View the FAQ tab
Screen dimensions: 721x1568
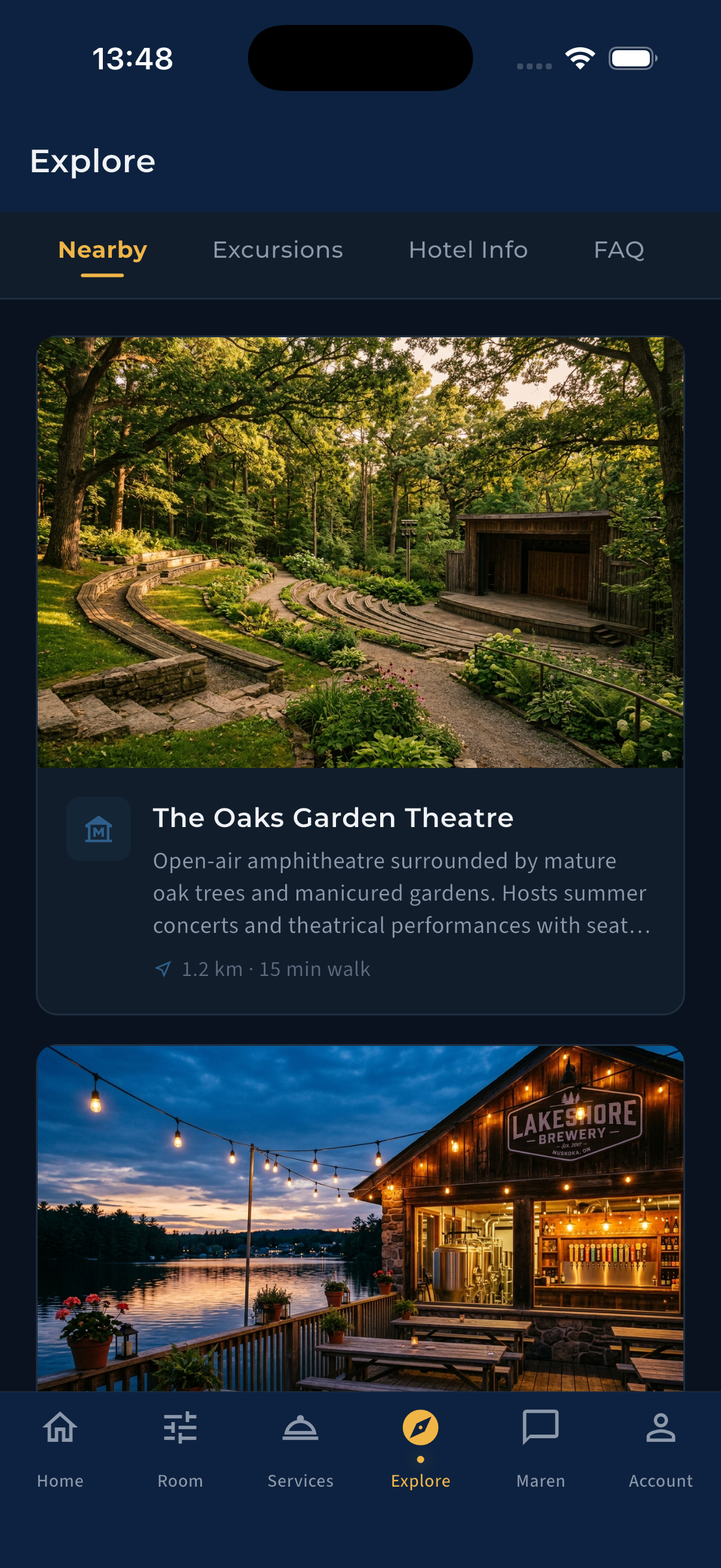click(x=620, y=249)
